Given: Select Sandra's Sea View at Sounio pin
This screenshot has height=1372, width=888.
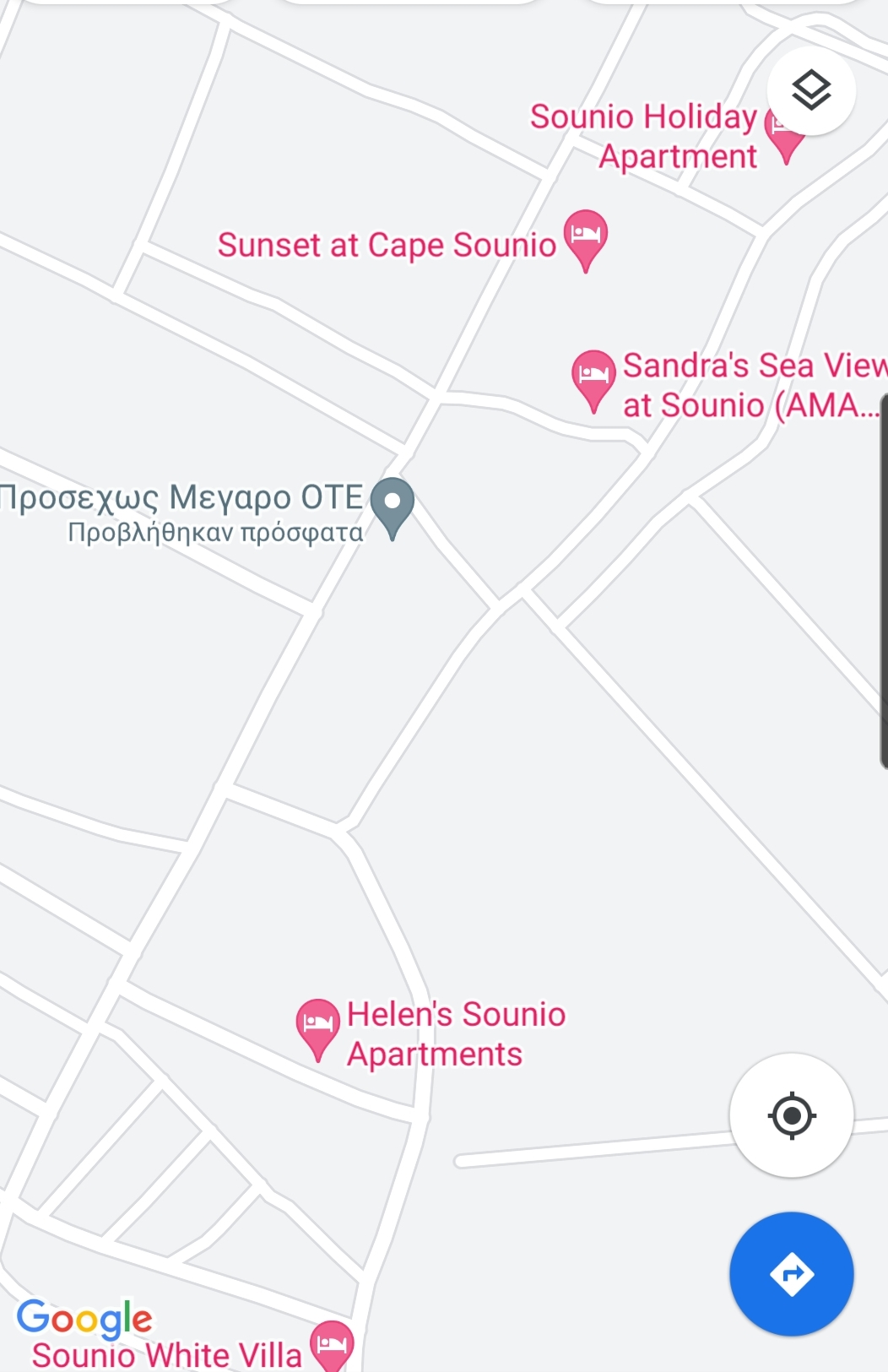Looking at the screenshot, I should click(x=593, y=377).
